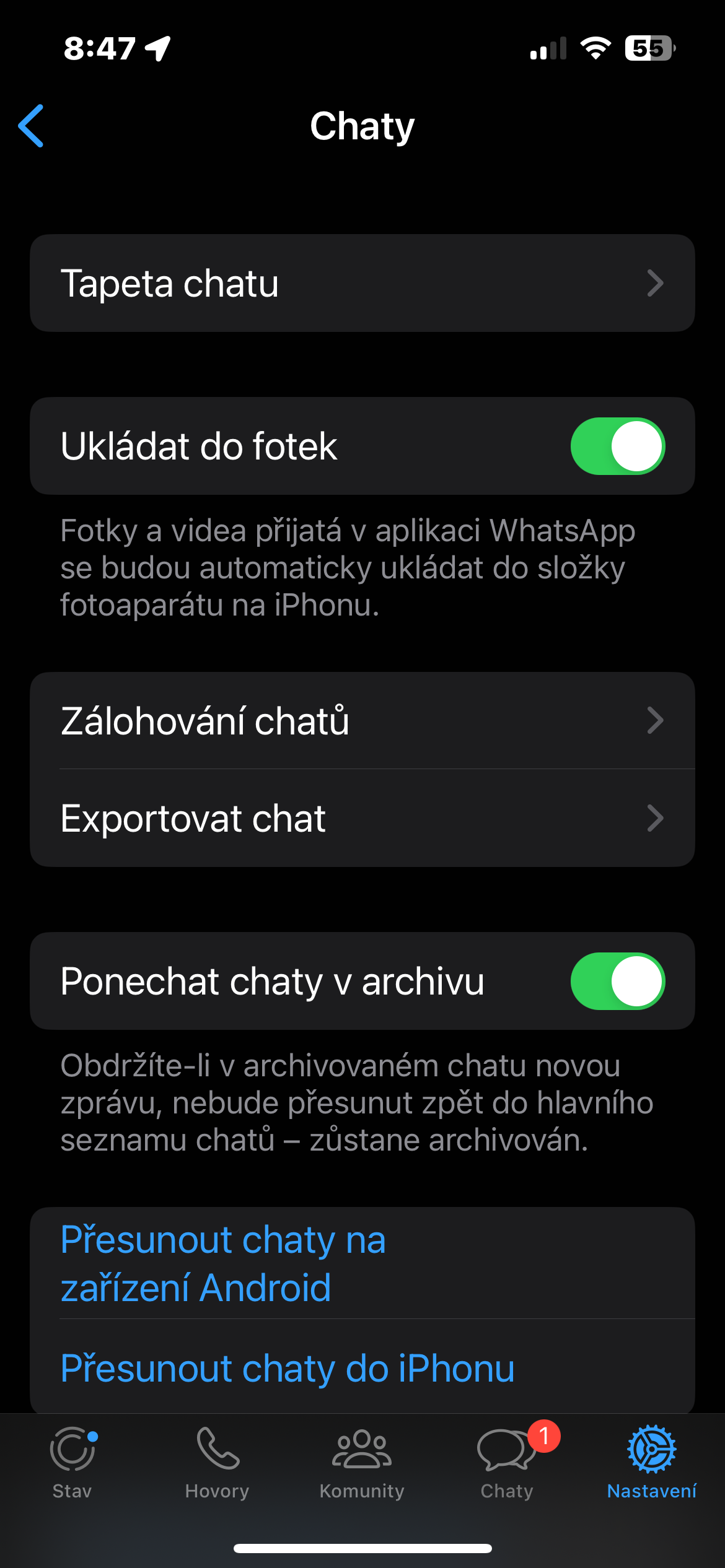This screenshot has width=725, height=1568.
Task: Open Zálohování chatů
Action: point(362,721)
